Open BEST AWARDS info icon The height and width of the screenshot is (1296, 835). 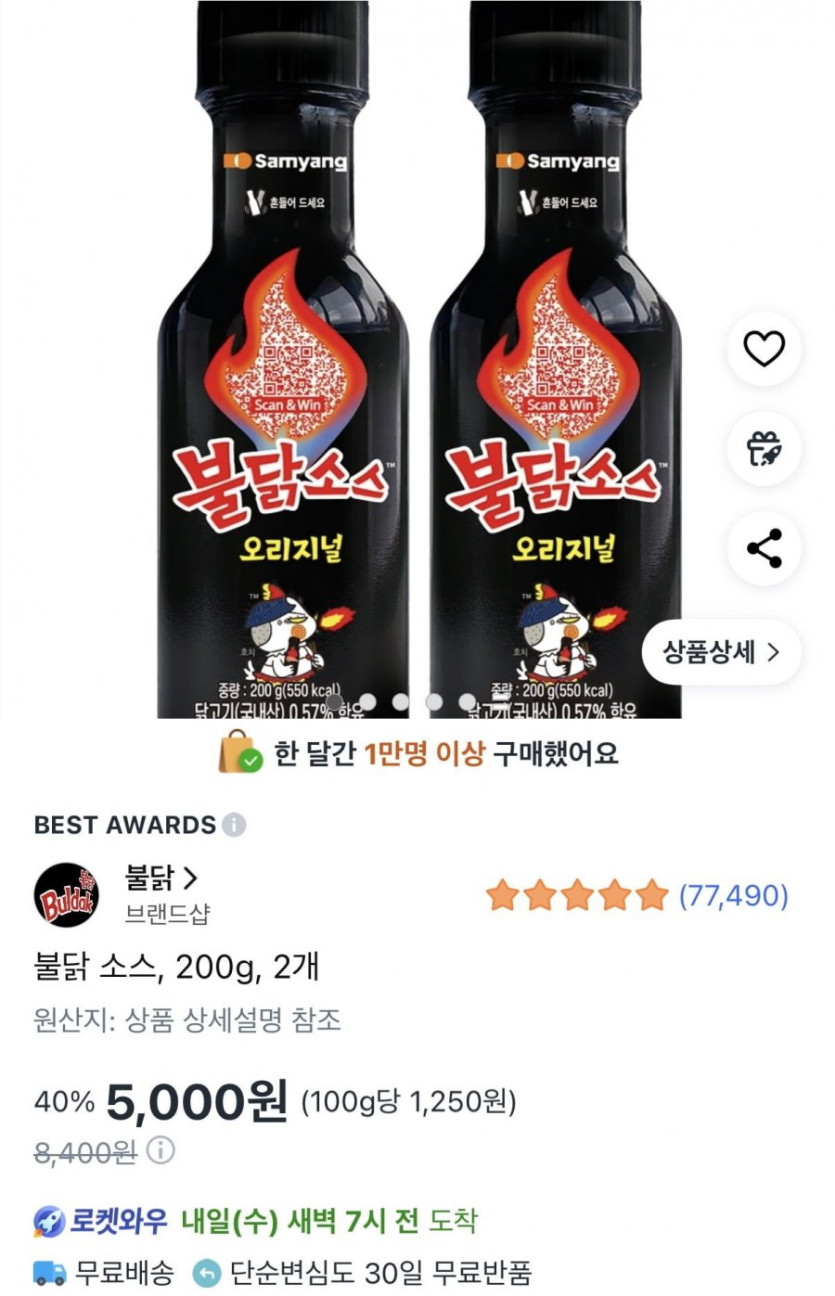(234, 825)
